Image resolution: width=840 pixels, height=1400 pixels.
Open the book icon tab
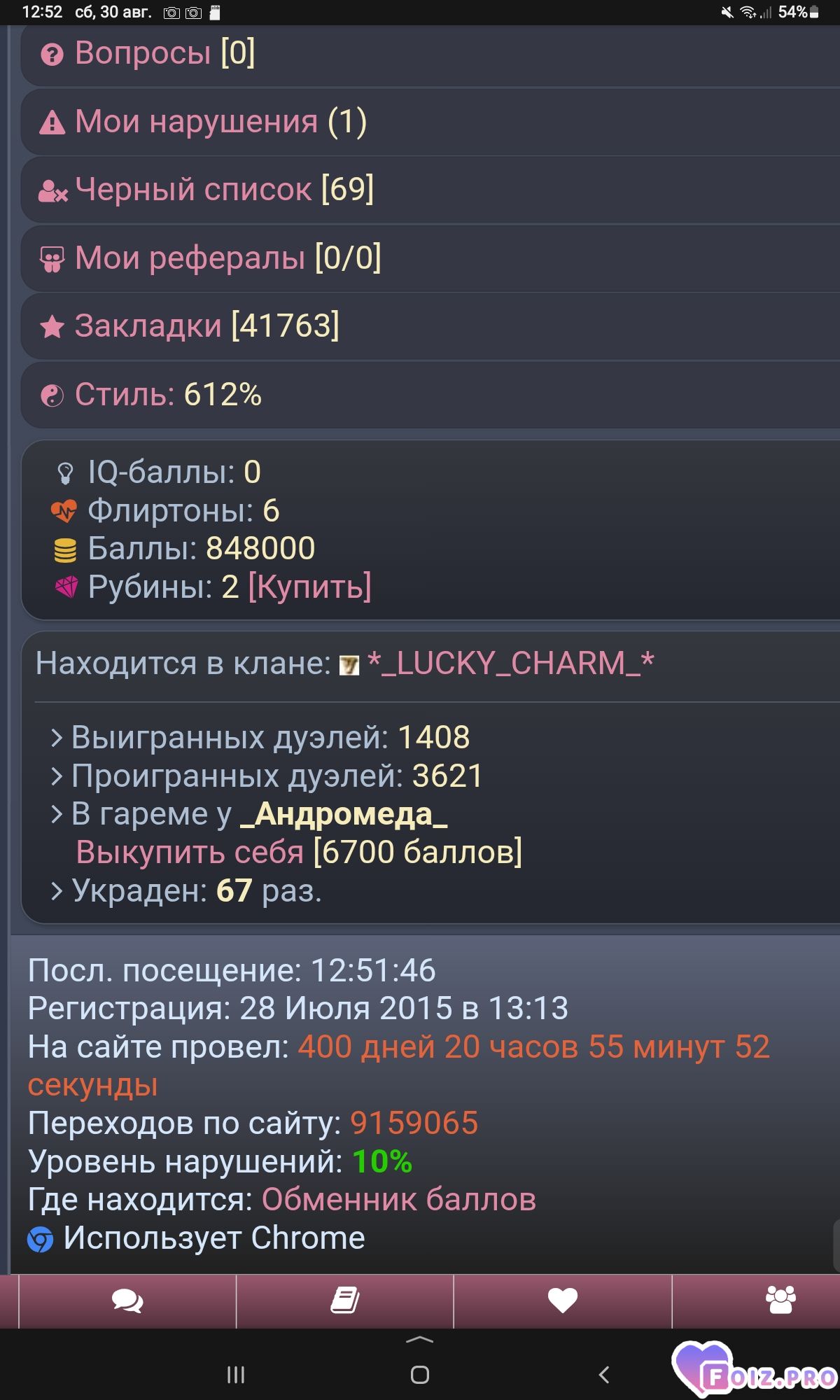point(345,1301)
